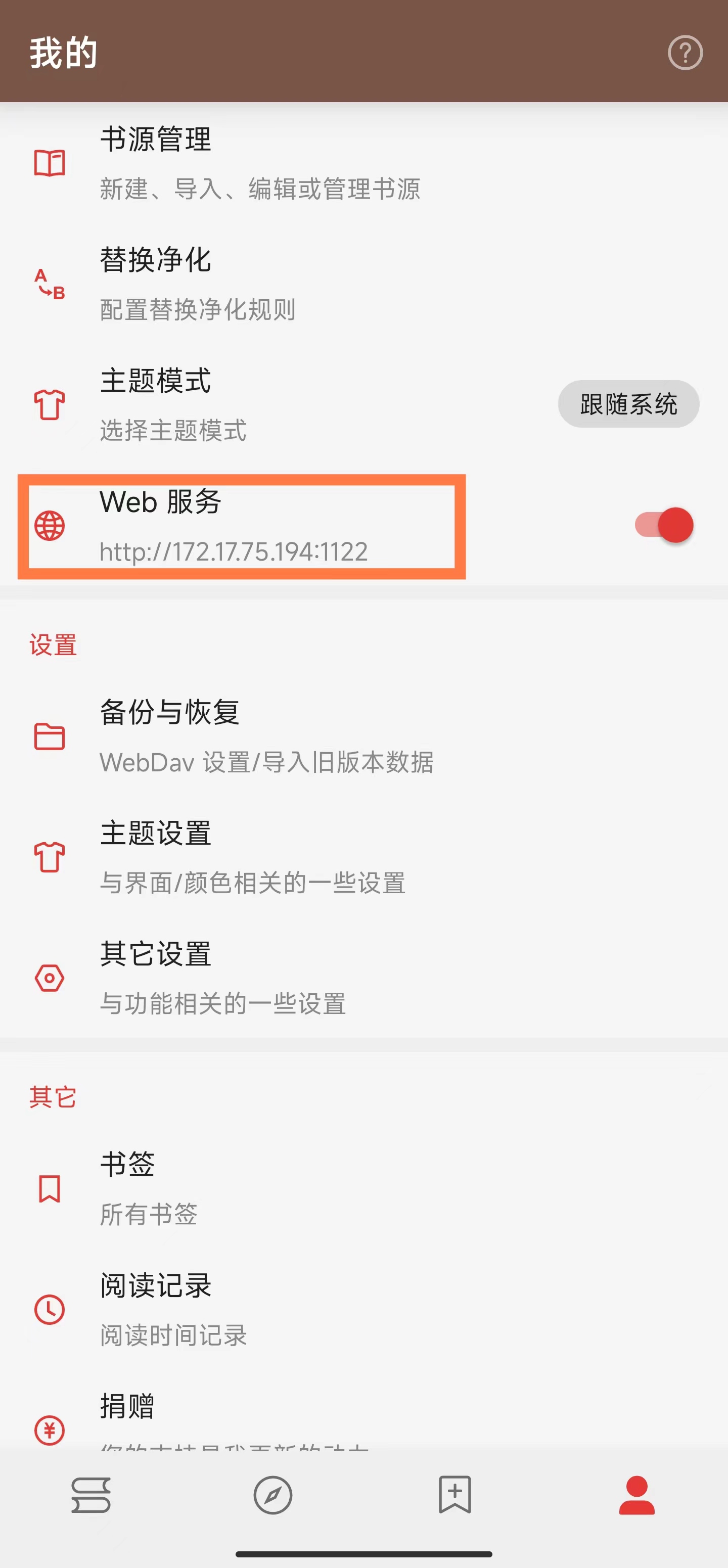Turn off the Web 服务 switch
Image resolution: width=728 pixels, height=1568 pixels.
coord(664,525)
